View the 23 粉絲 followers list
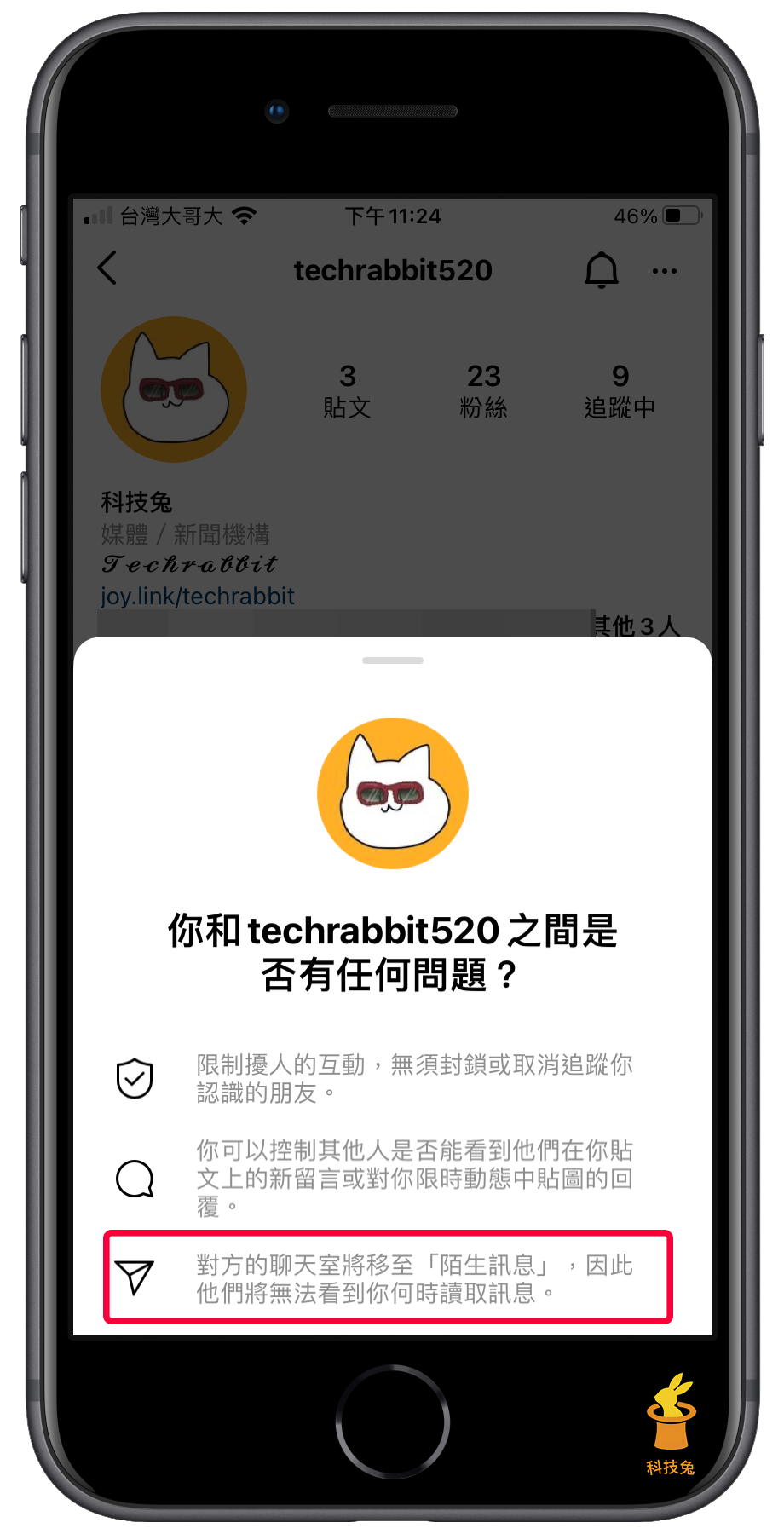This screenshot has width=784, height=1534. 483,390
